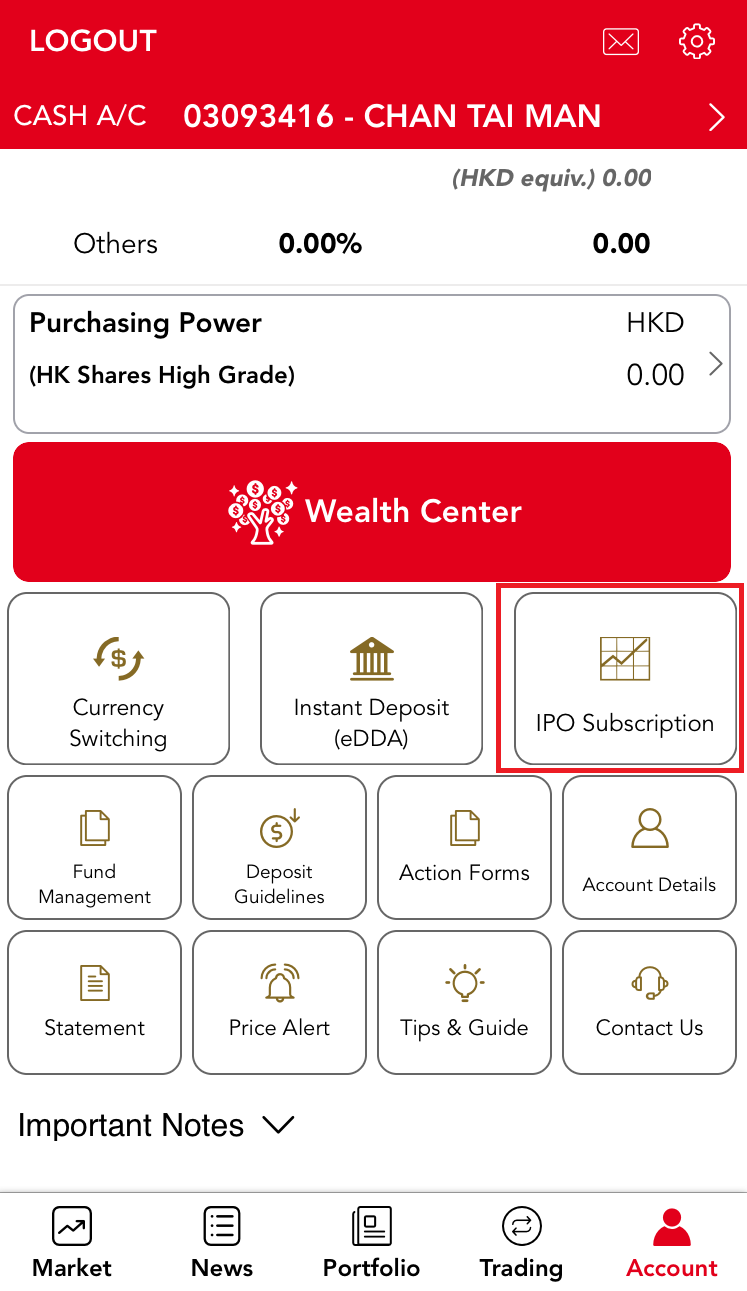The image size is (747, 1291).
Task: Switch to the Market tab
Action: [72, 1242]
